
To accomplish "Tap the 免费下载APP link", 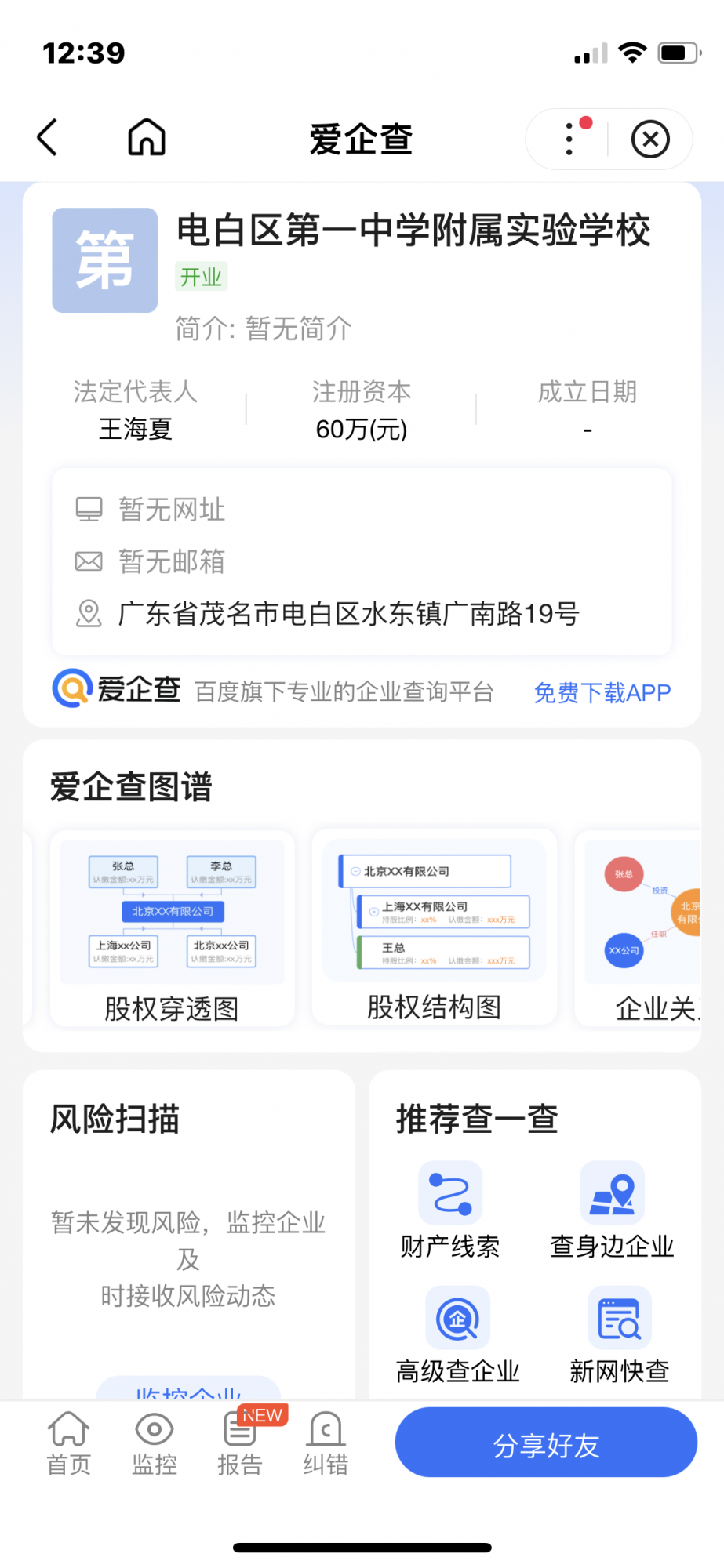I will tap(602, 692).
